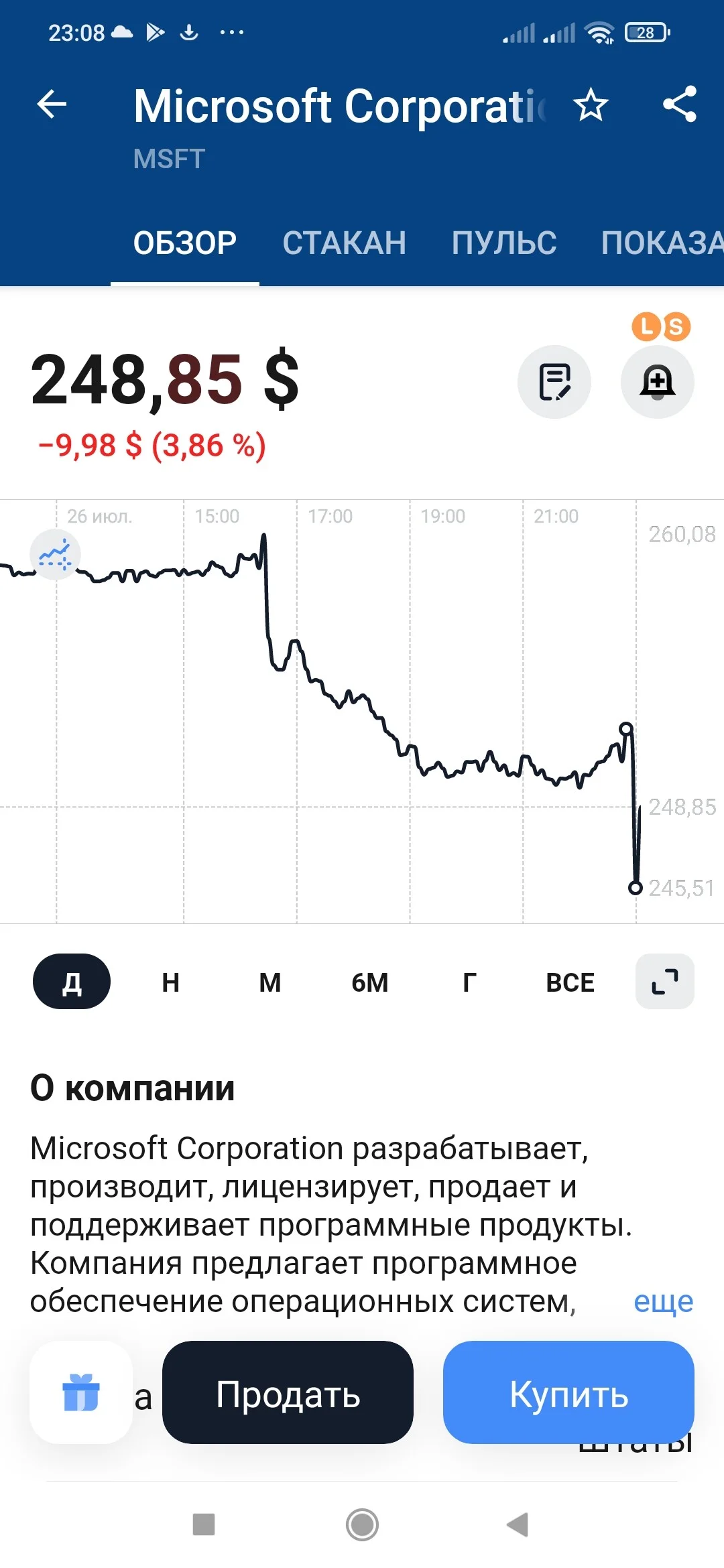Switch chart to the Г year range
This screenshot has height=1568, width=724.
pos(469,982)
